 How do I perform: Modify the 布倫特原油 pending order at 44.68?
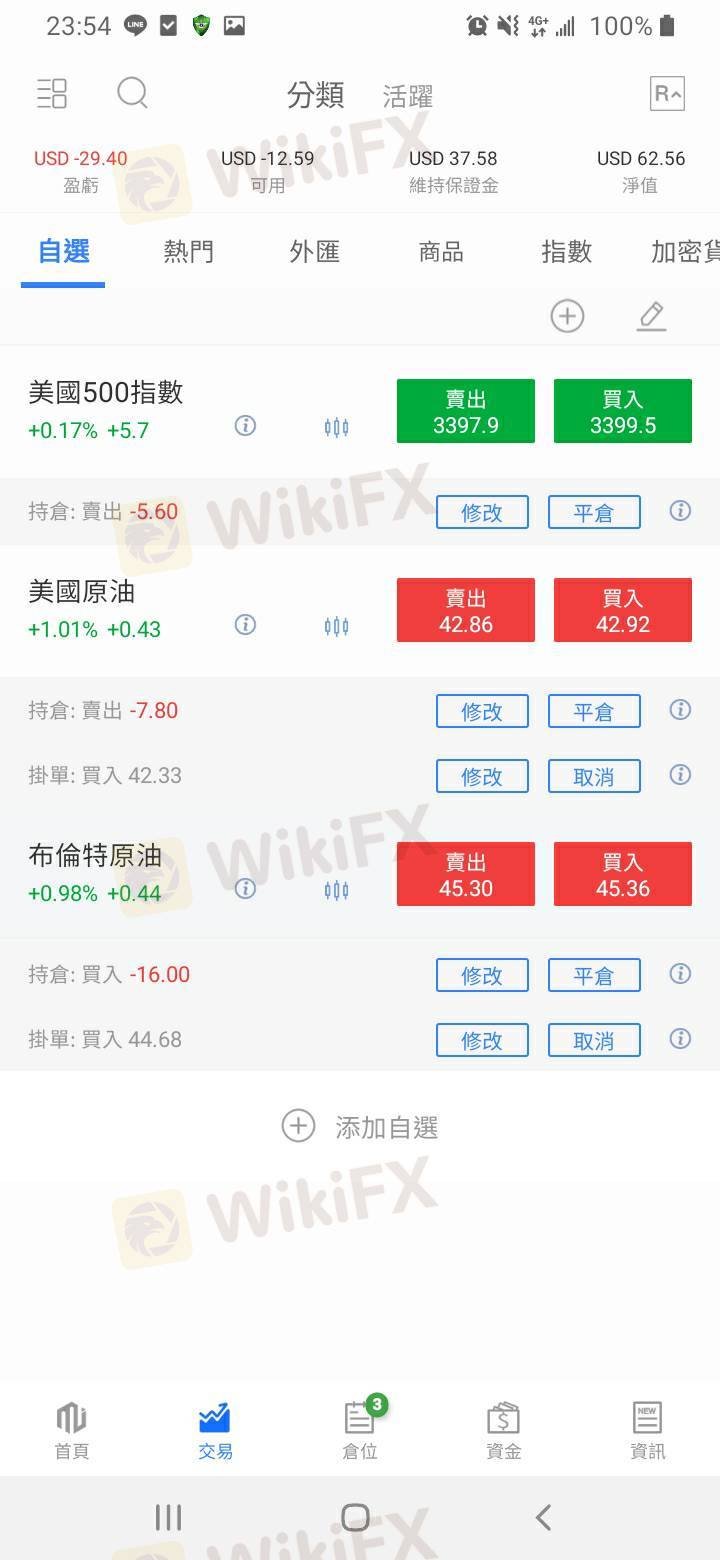pyautogui.click(x=481, y=1040)
